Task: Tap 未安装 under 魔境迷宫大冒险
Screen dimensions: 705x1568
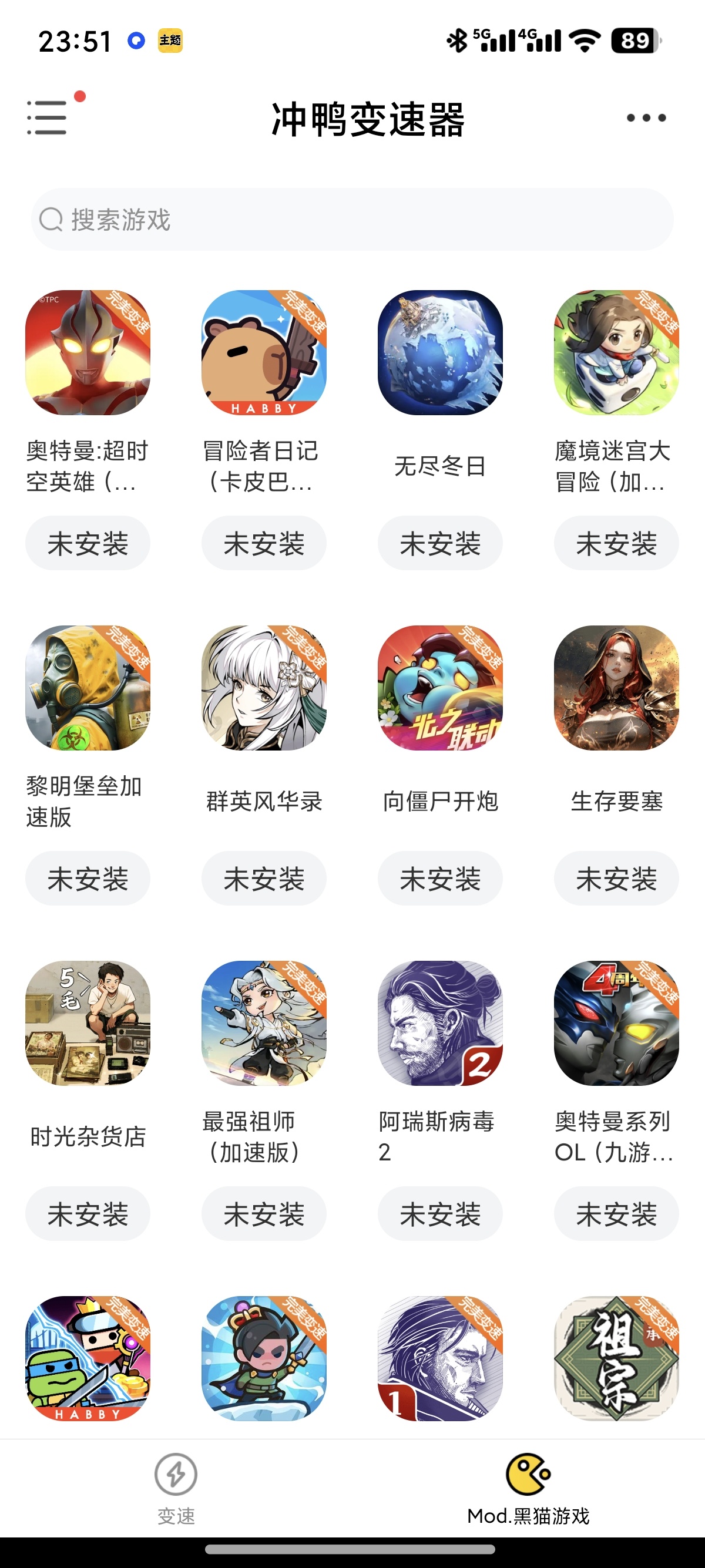Action: tap(616, 543)
